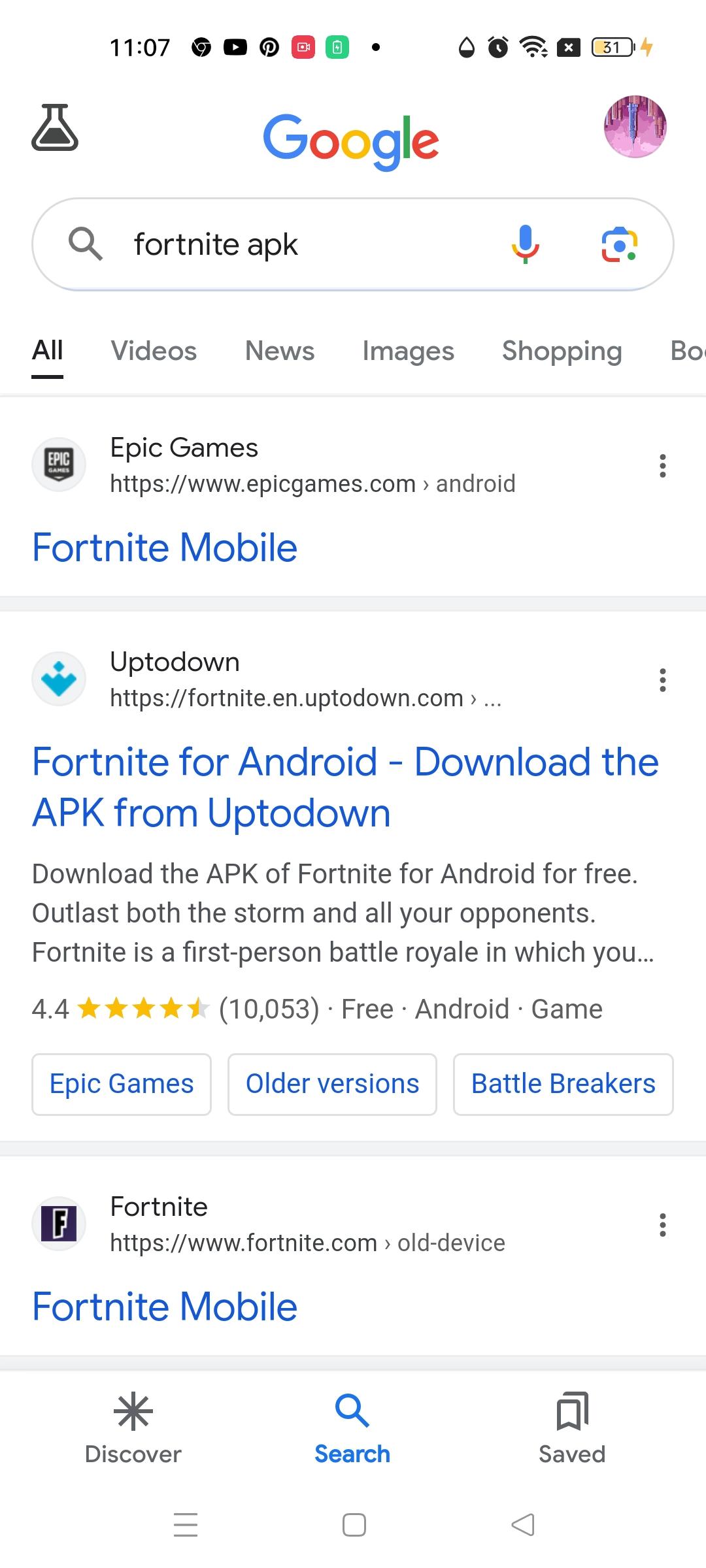Open Search Labs flask icon

click(x=55, y=127)
